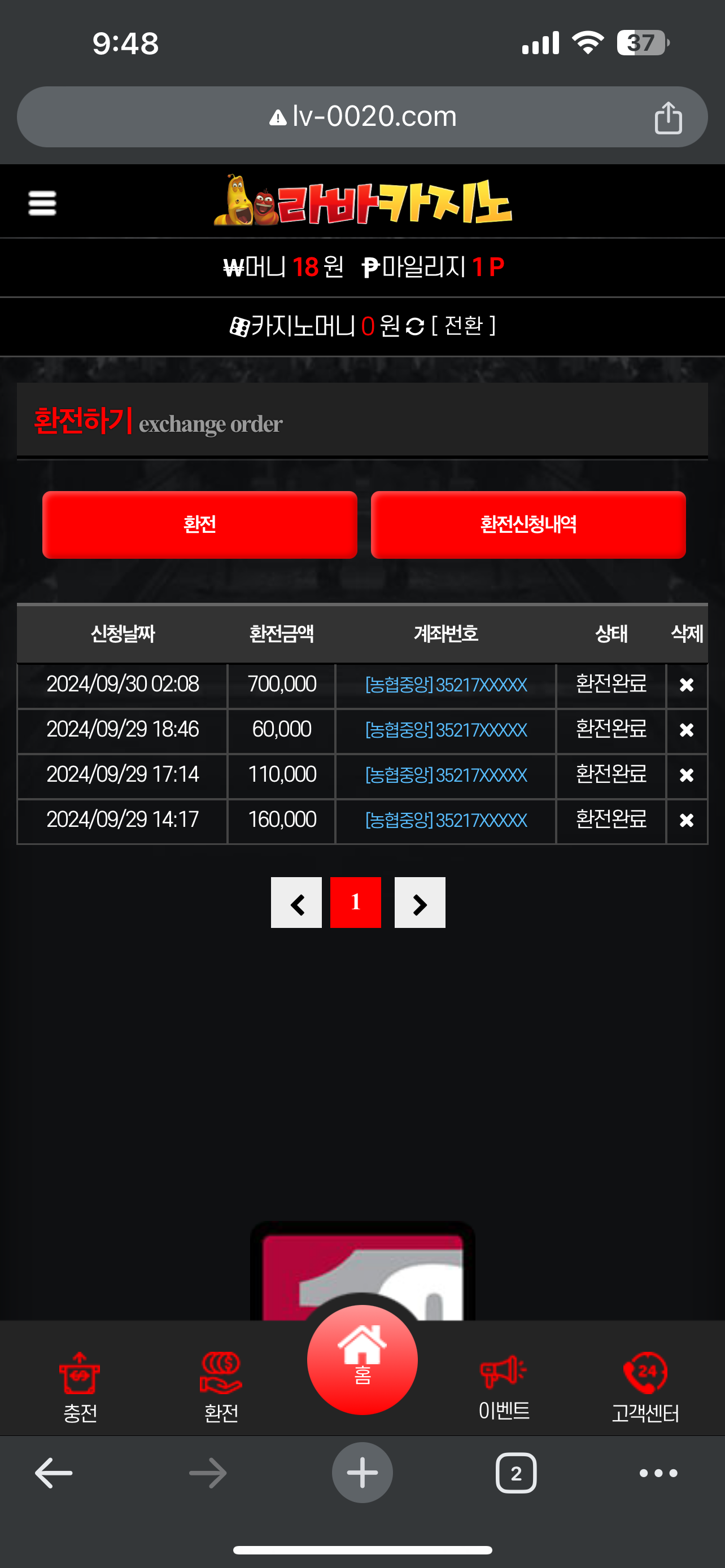Open the hamburger drawer menu
Screen dimensions: 725x1568
42,203
